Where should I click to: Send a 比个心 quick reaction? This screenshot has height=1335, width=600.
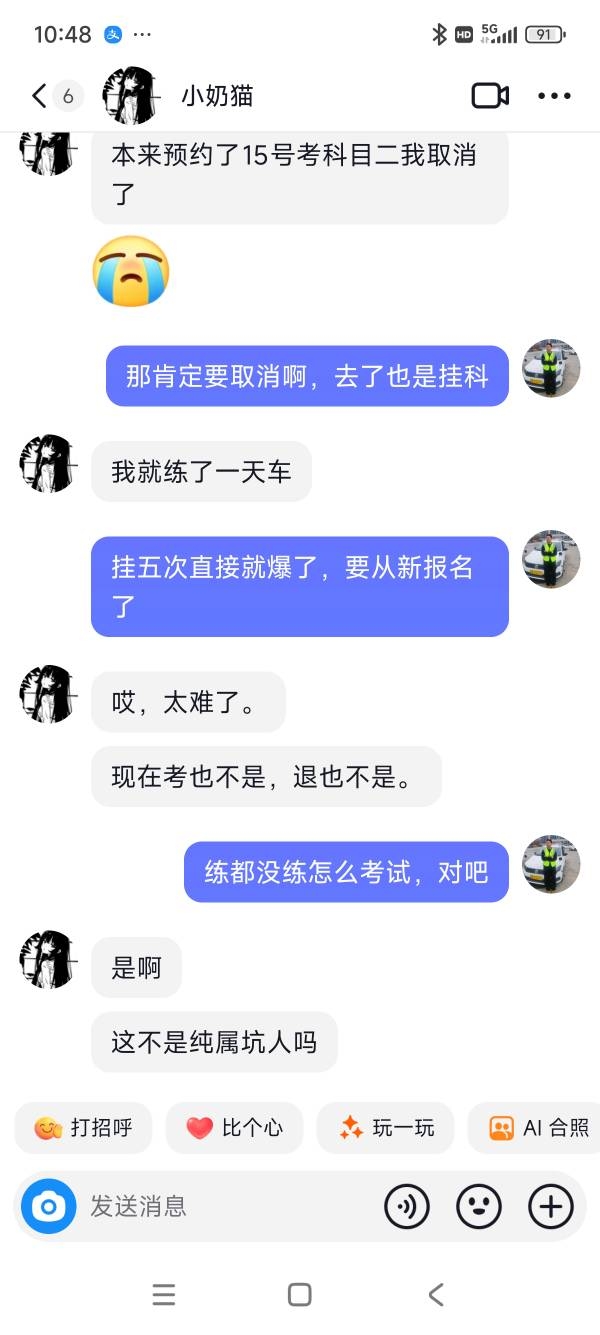(235, 1128)
